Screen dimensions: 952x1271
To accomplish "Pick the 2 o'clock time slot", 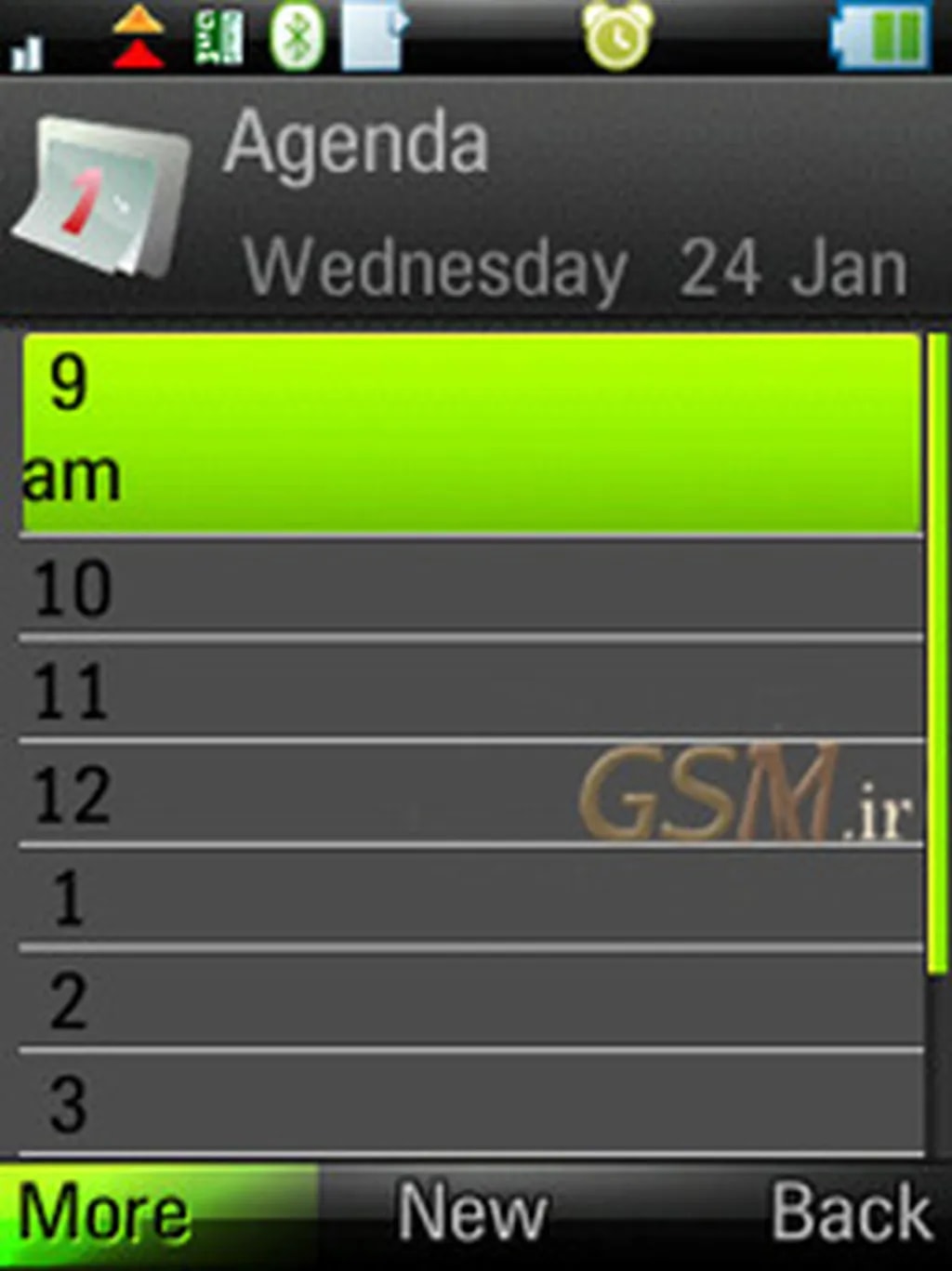I will coord(471,1001).
